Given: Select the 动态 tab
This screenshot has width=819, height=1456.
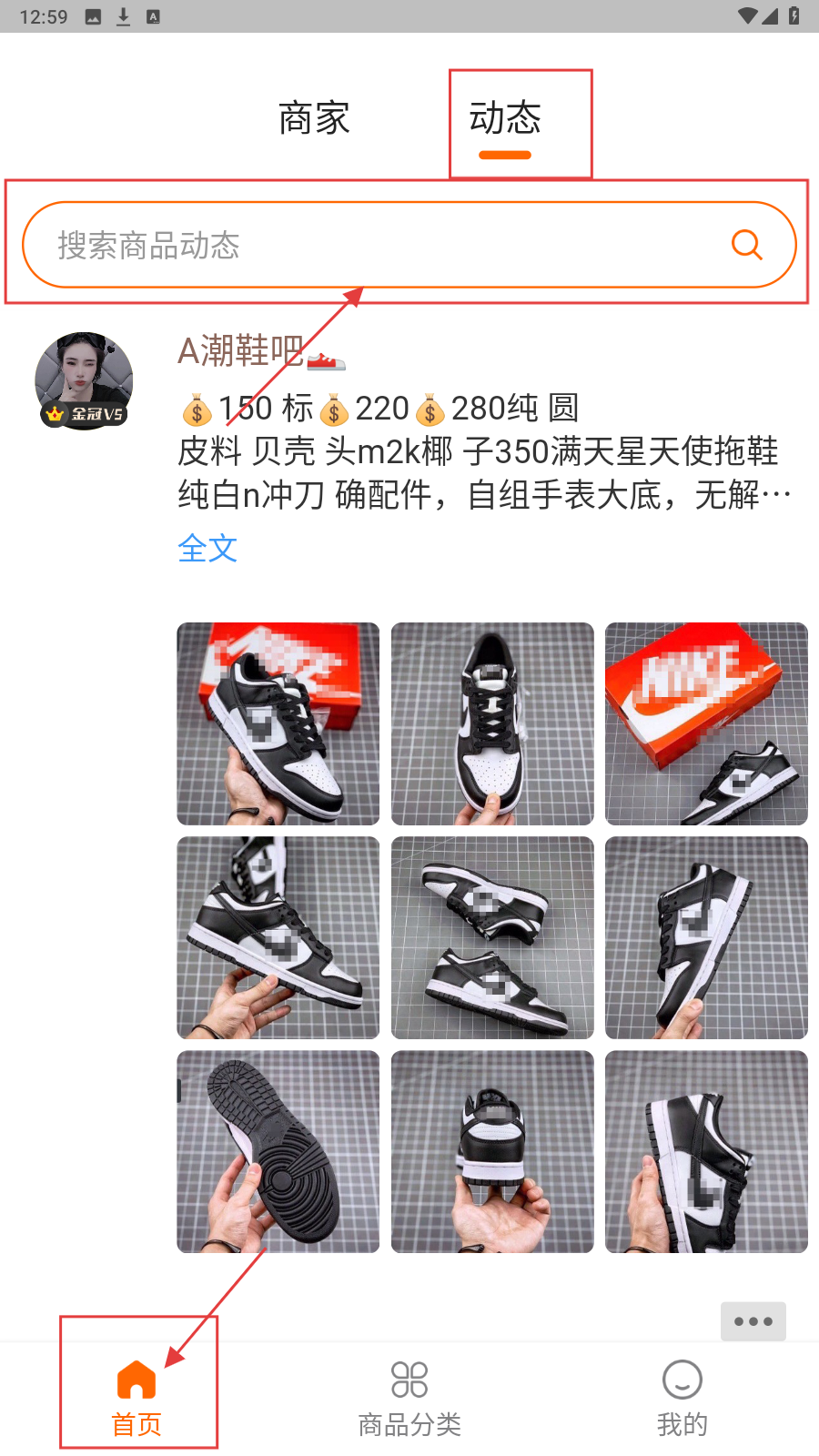Looking at the screenshot, I should [x=505, y=120].
